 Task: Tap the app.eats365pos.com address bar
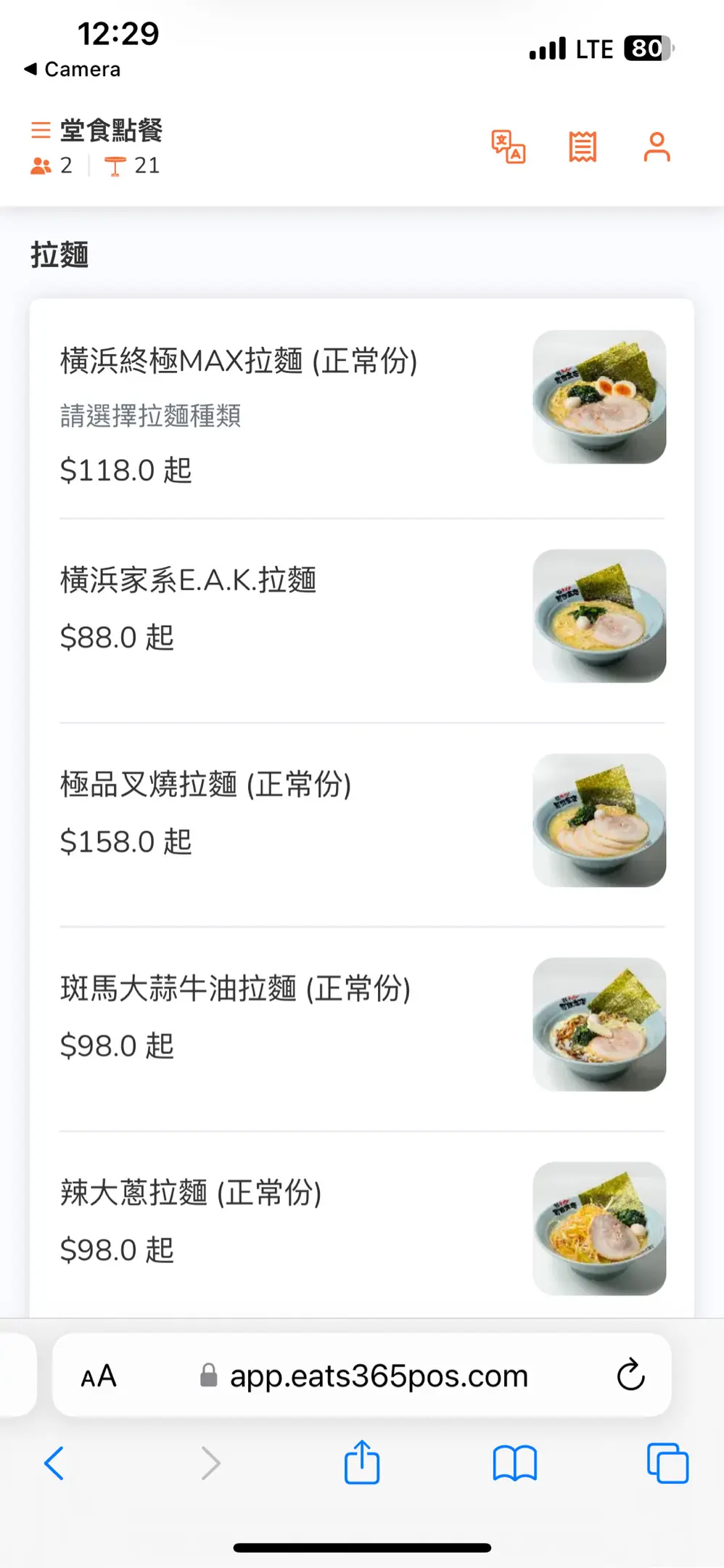click(377, 1376)
